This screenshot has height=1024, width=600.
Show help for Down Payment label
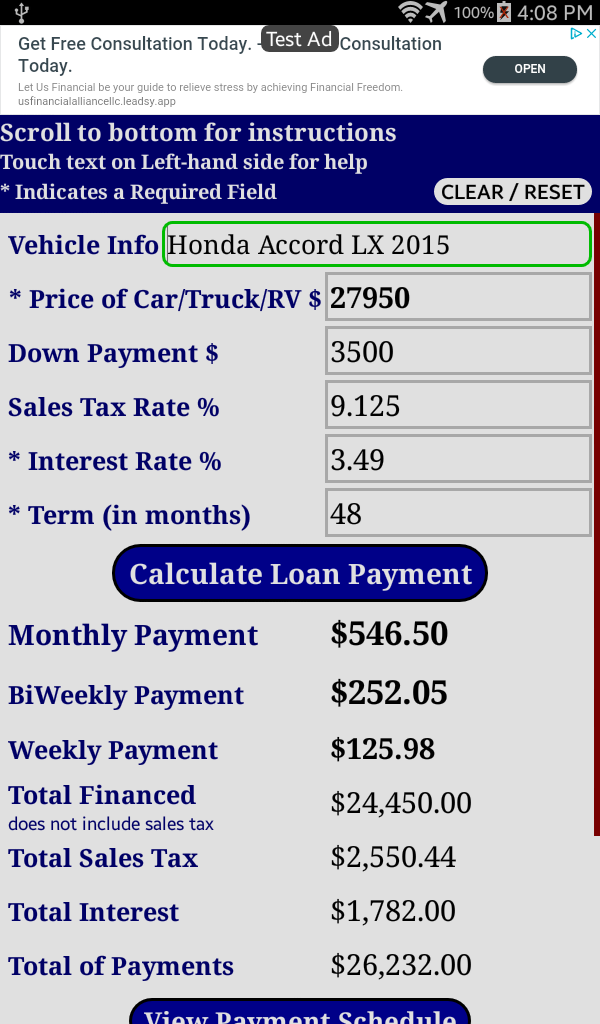point(113,354)
